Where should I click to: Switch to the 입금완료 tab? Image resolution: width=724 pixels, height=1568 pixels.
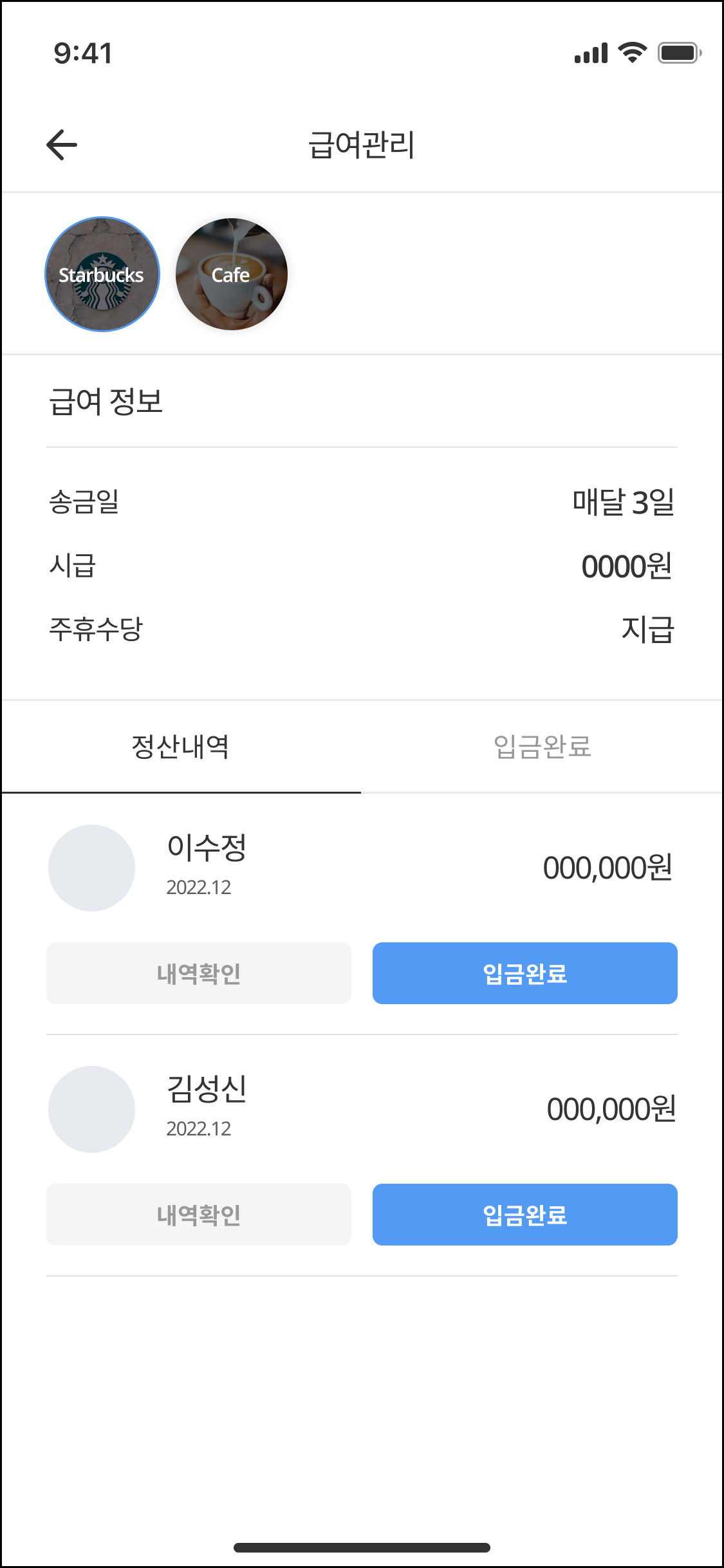click(543, 747)
